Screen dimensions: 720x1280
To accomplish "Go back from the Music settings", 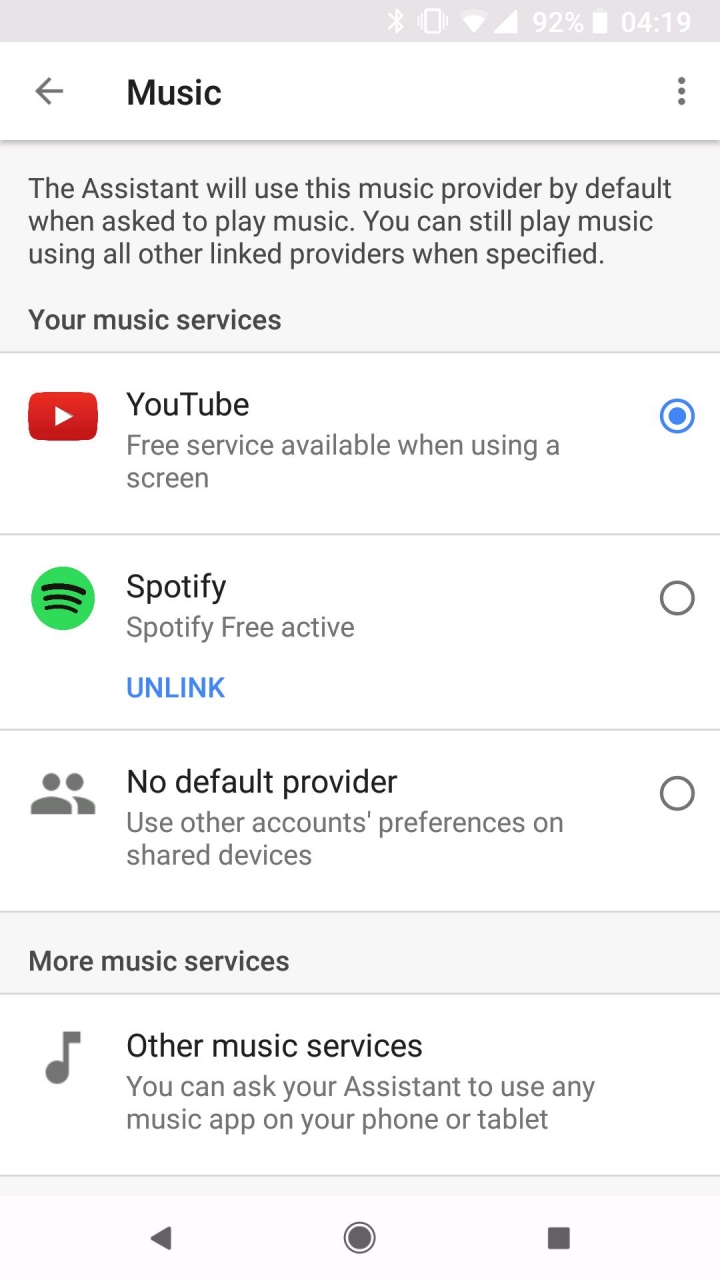I will pyautogui.click(x=49, y=92).
